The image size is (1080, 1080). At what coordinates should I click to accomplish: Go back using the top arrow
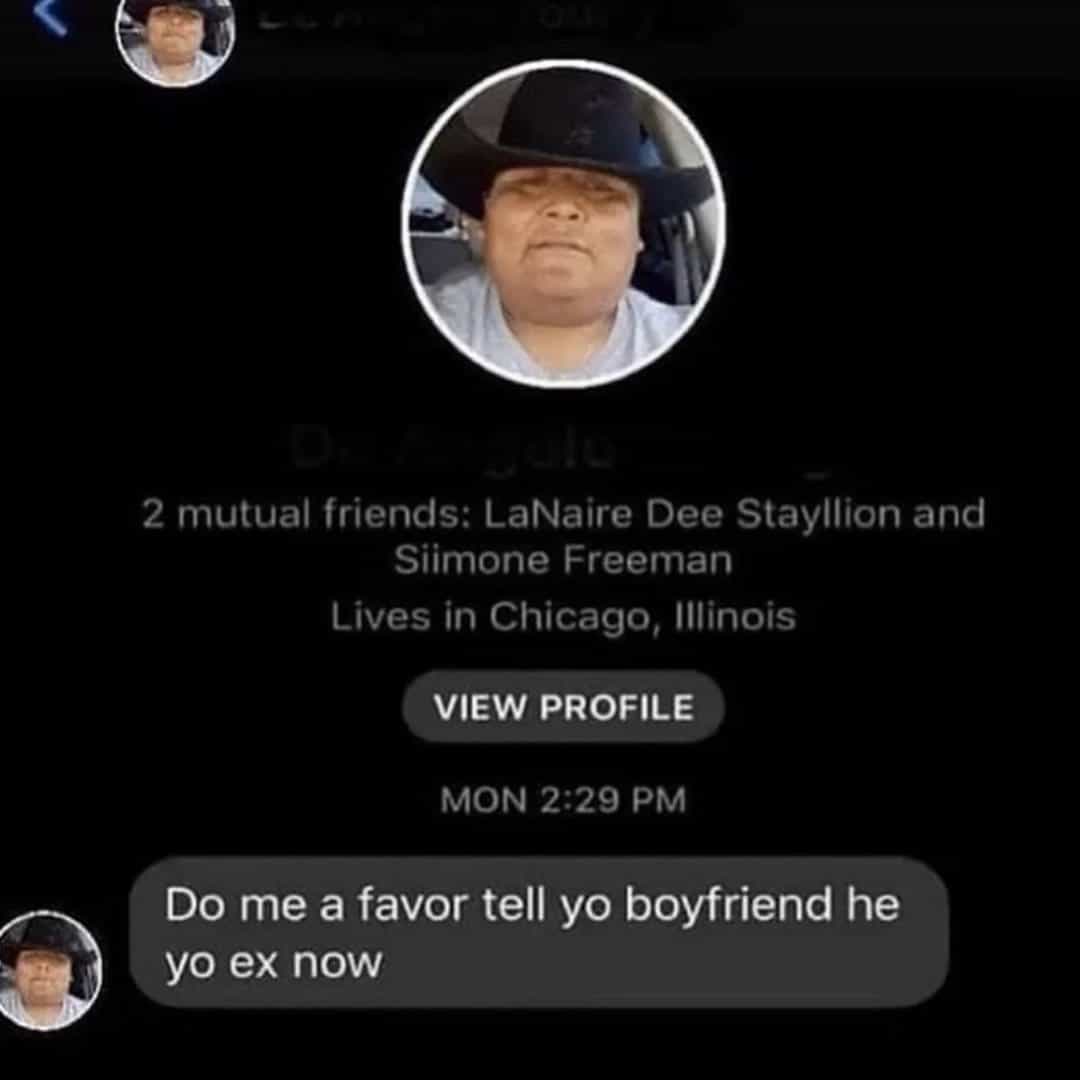point(50,18)
